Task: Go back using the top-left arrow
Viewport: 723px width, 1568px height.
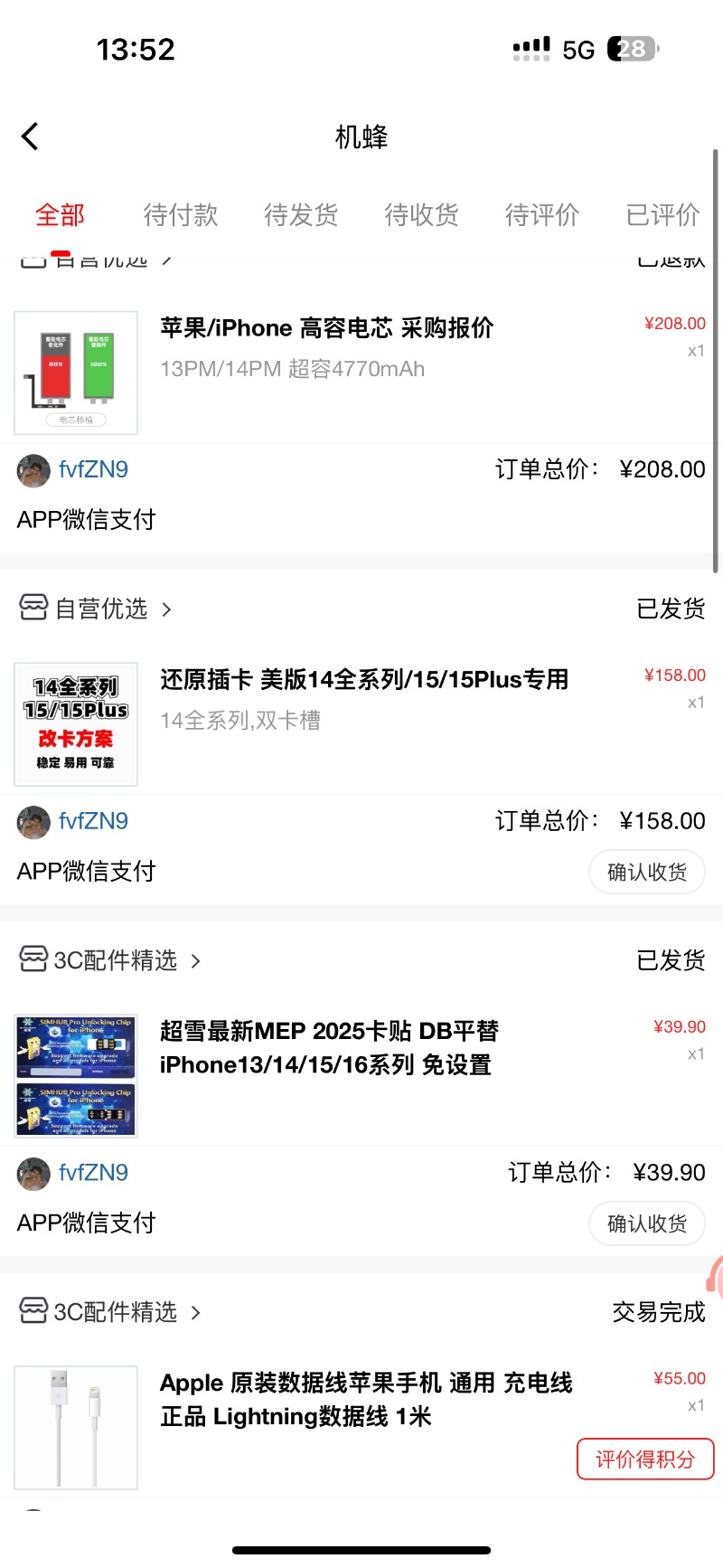Action: point(30,137)
